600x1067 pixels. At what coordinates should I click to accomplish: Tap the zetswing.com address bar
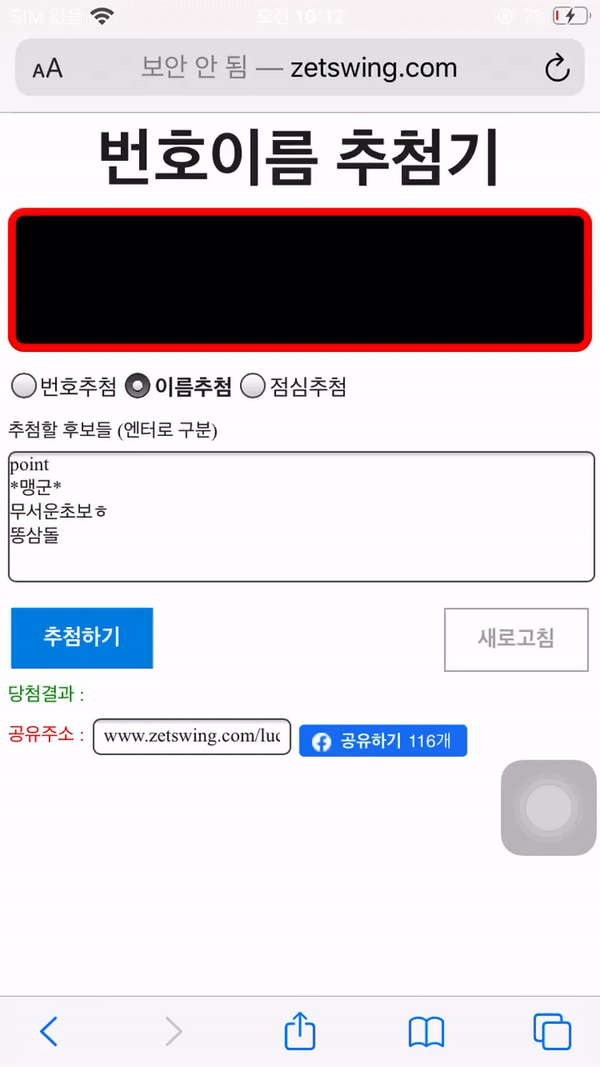point(300,68)
